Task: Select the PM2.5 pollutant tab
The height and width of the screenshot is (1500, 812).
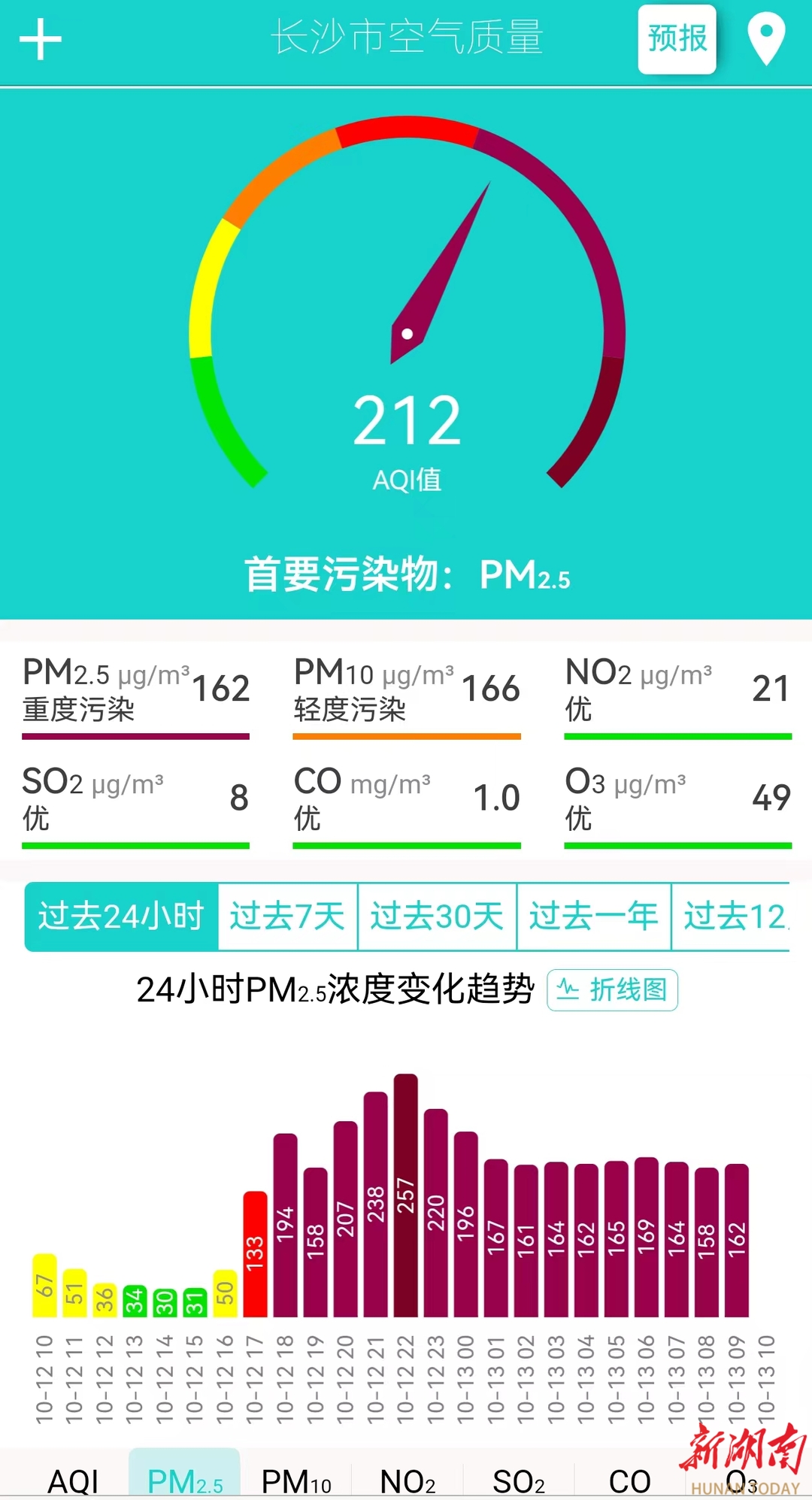Action: pyautogui.click(x=185, y=1480)
